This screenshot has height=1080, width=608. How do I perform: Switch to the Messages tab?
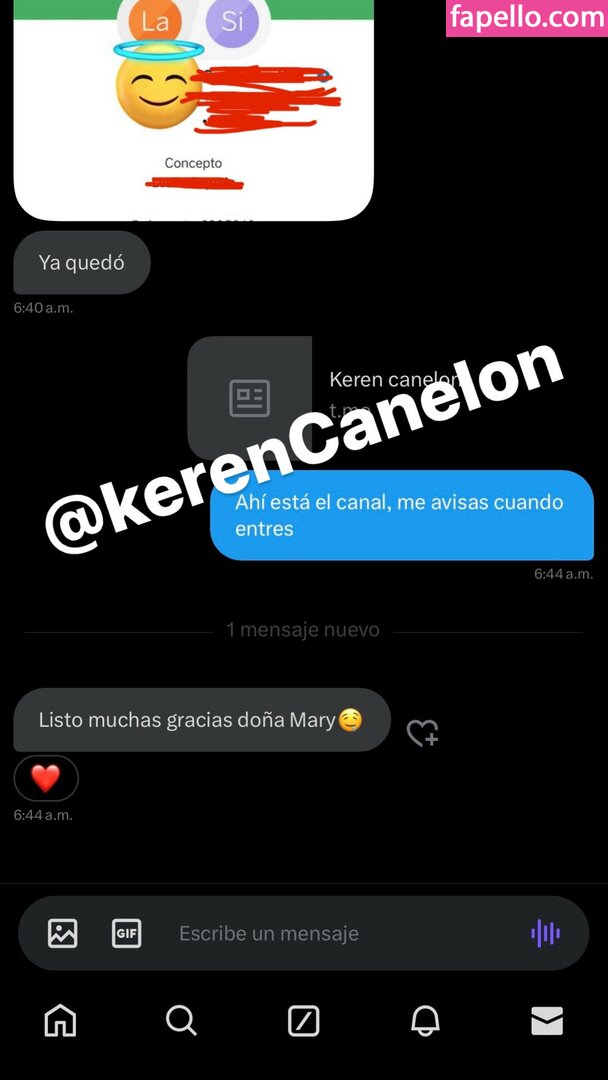[x=546, y=1020]
